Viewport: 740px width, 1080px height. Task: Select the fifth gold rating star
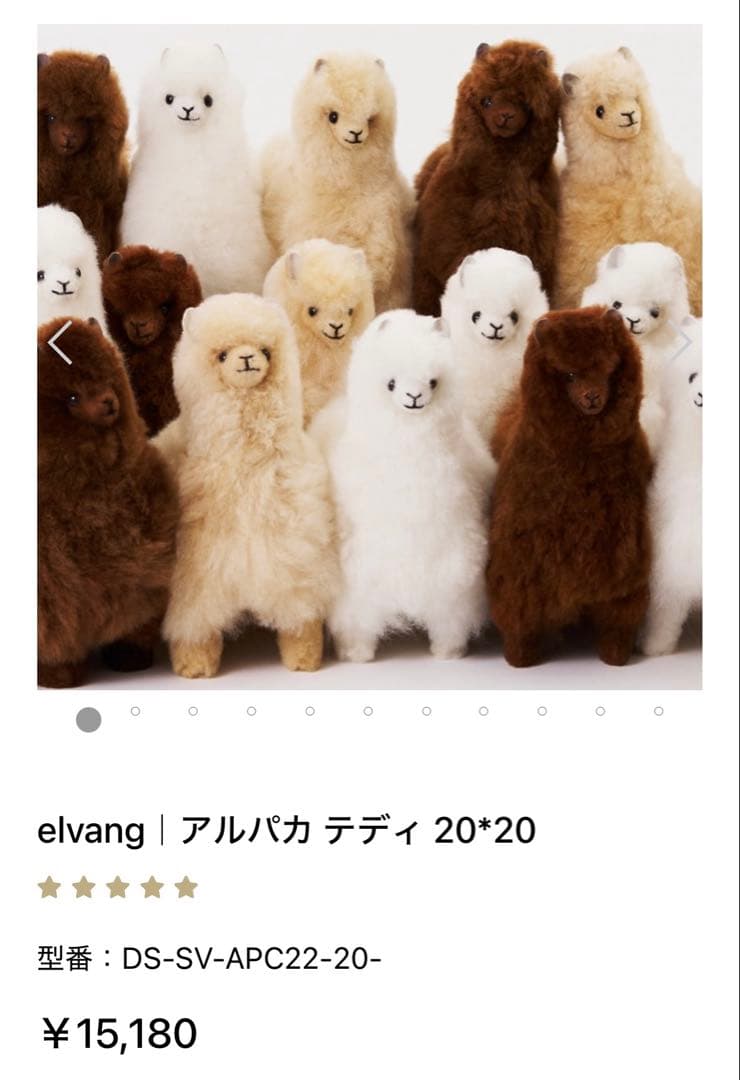click(x=187, y=886)
